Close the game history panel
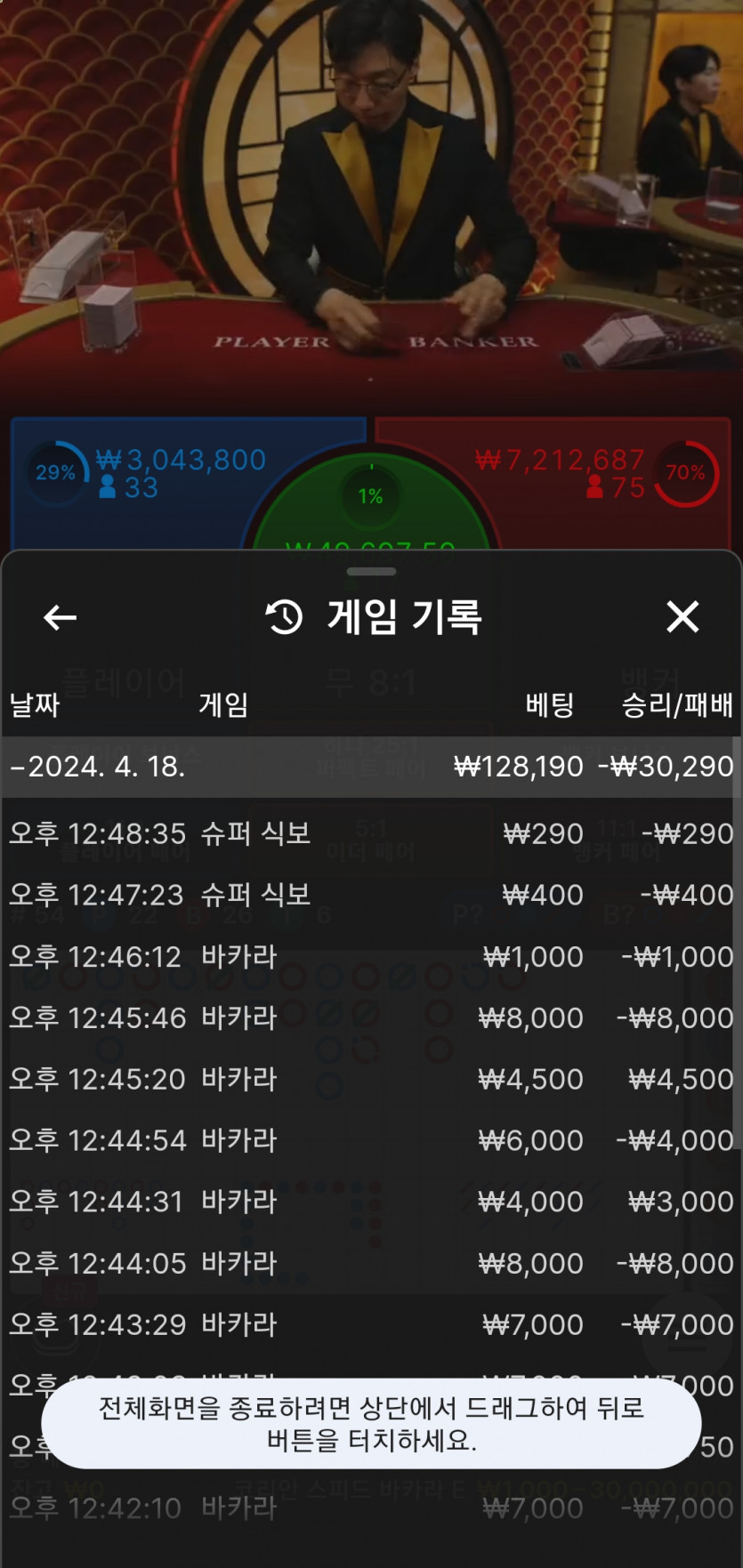The height and width of the screenshot is (1568, 743). pyautogui.click(x=682, y=616)
